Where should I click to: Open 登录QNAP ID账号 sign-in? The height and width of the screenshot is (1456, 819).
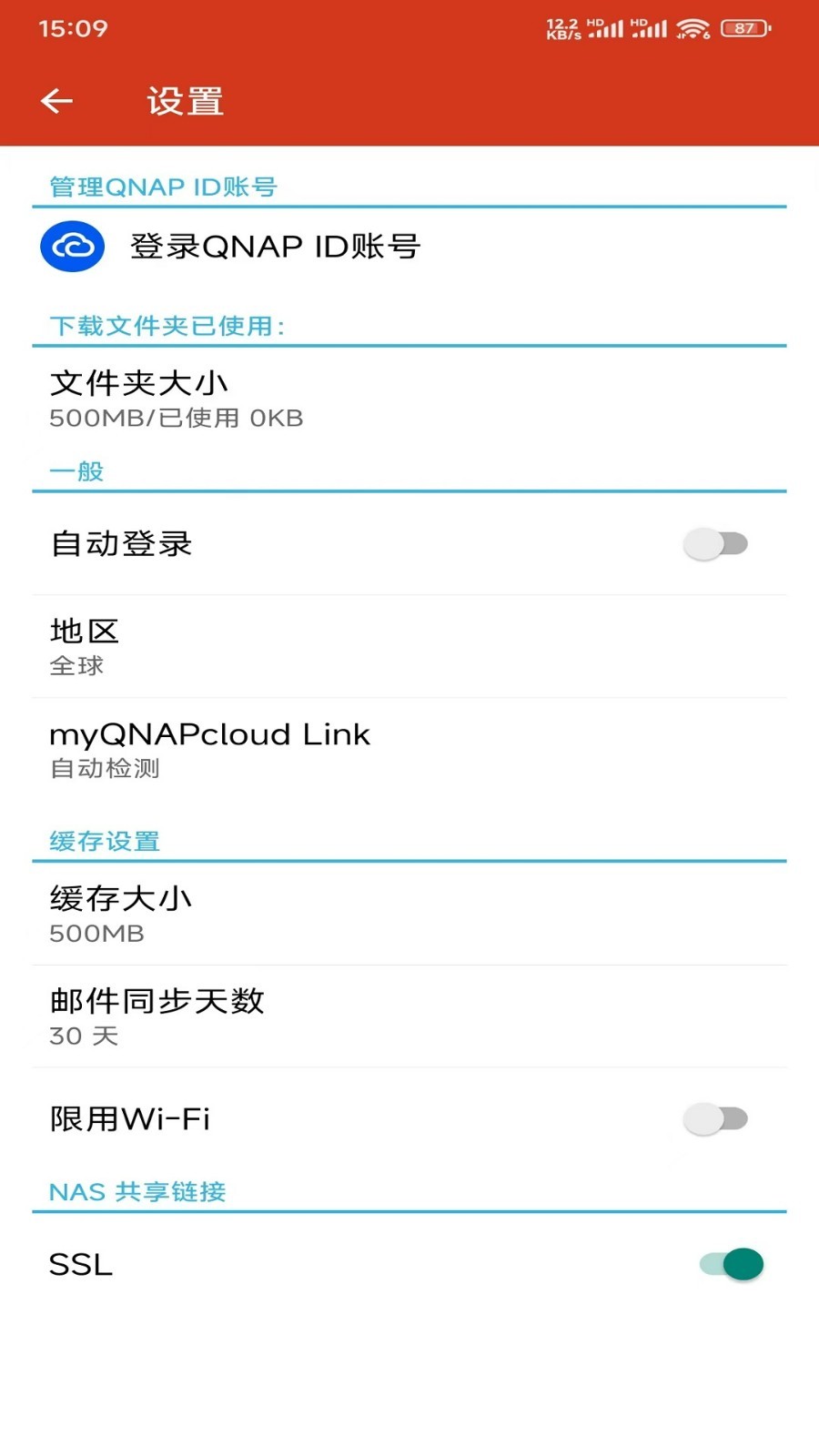click(273, 247)
